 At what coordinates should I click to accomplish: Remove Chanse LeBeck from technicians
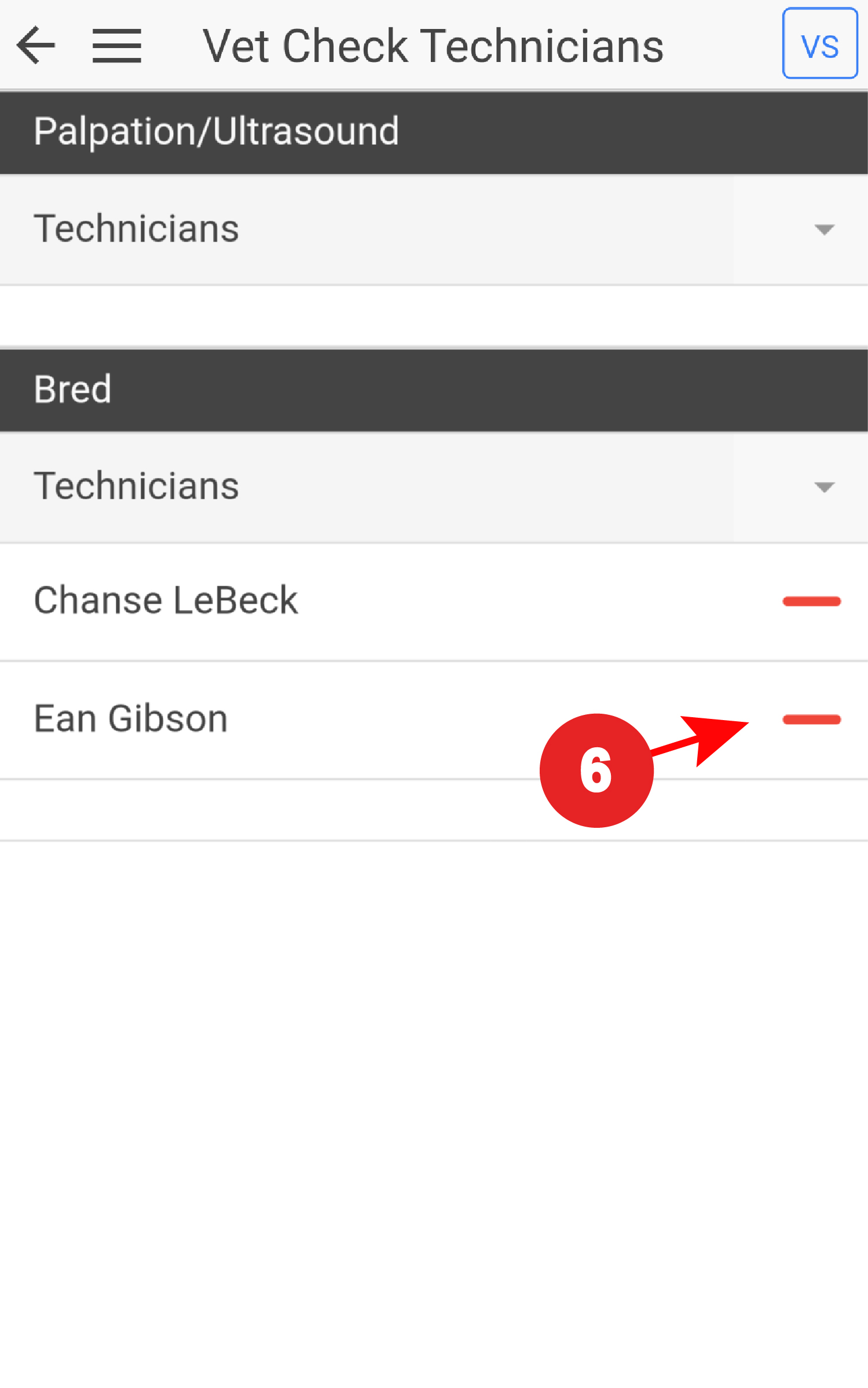811,601
